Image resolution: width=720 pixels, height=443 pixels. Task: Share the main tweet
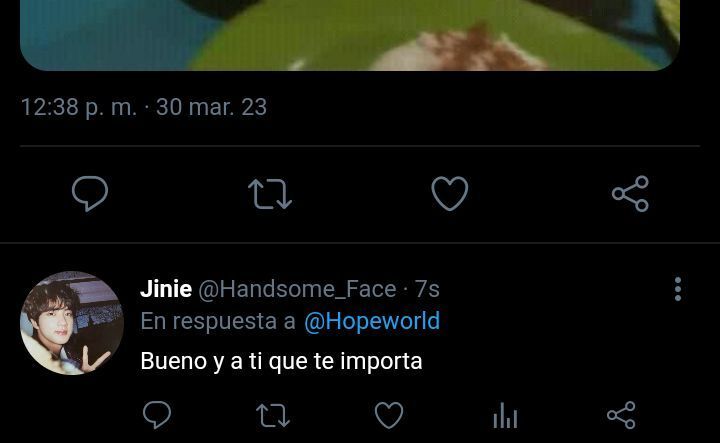630,193
